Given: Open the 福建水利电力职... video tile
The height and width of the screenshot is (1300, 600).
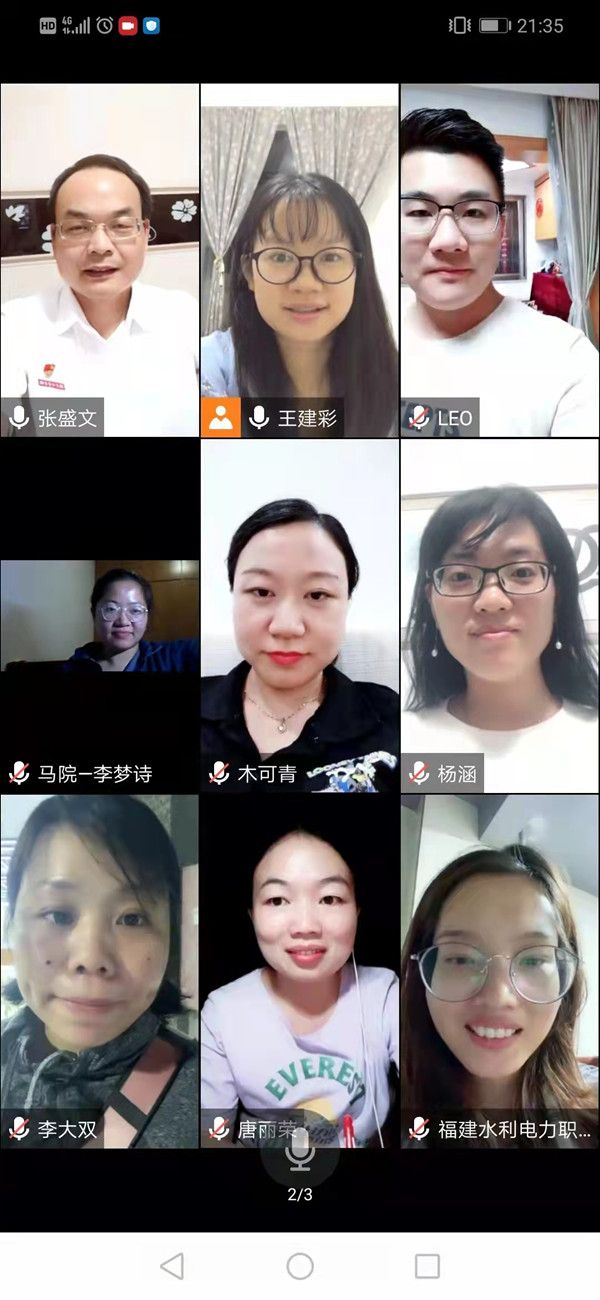Looking at the screenshot, I should pos(500,970).
